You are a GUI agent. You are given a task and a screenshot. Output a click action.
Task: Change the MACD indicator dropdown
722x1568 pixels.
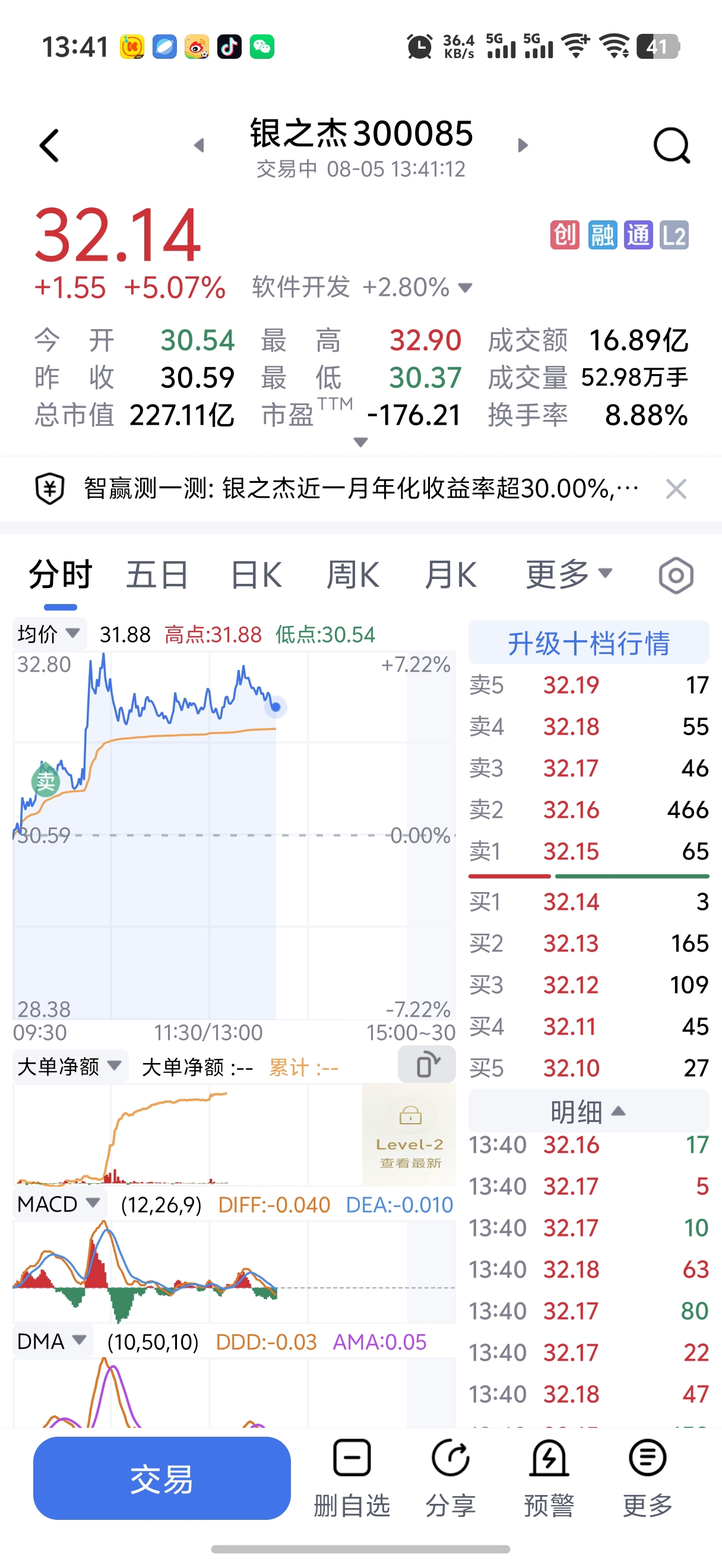tap(59, 1203)
